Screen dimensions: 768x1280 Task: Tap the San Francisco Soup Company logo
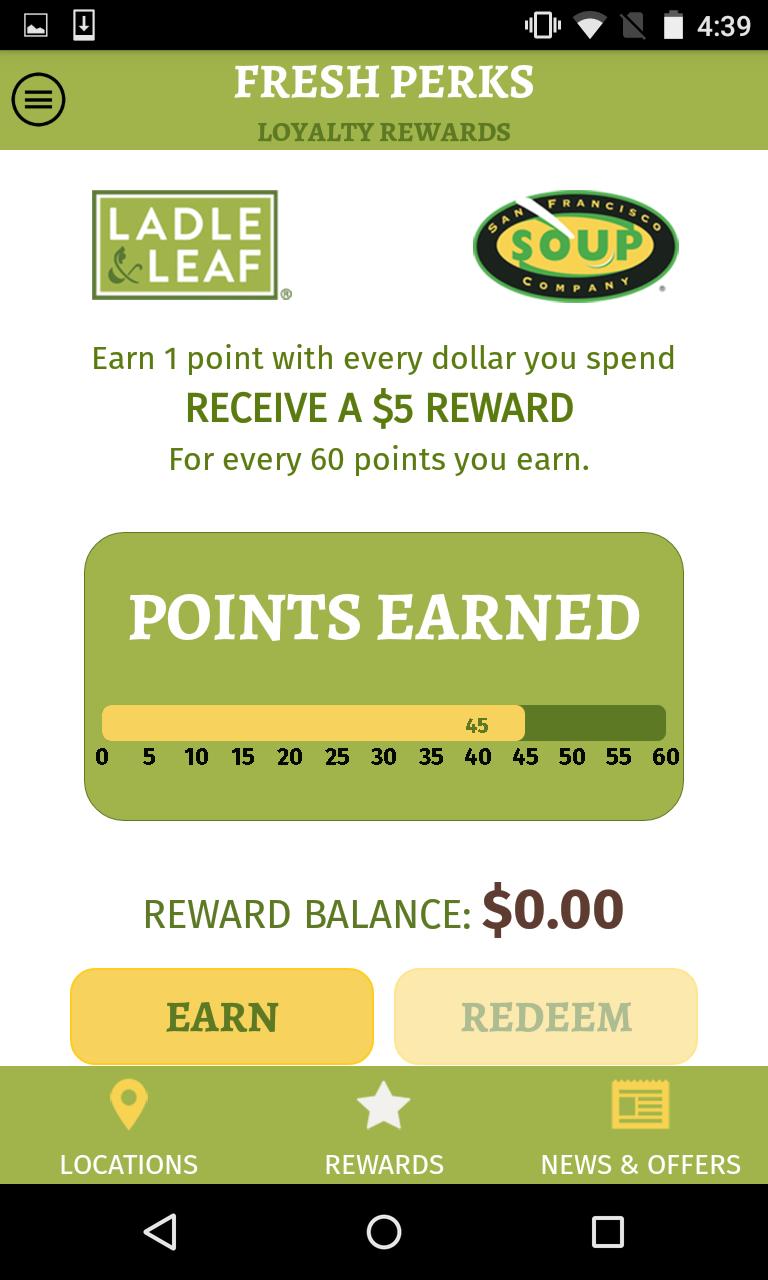click(575, 244)
